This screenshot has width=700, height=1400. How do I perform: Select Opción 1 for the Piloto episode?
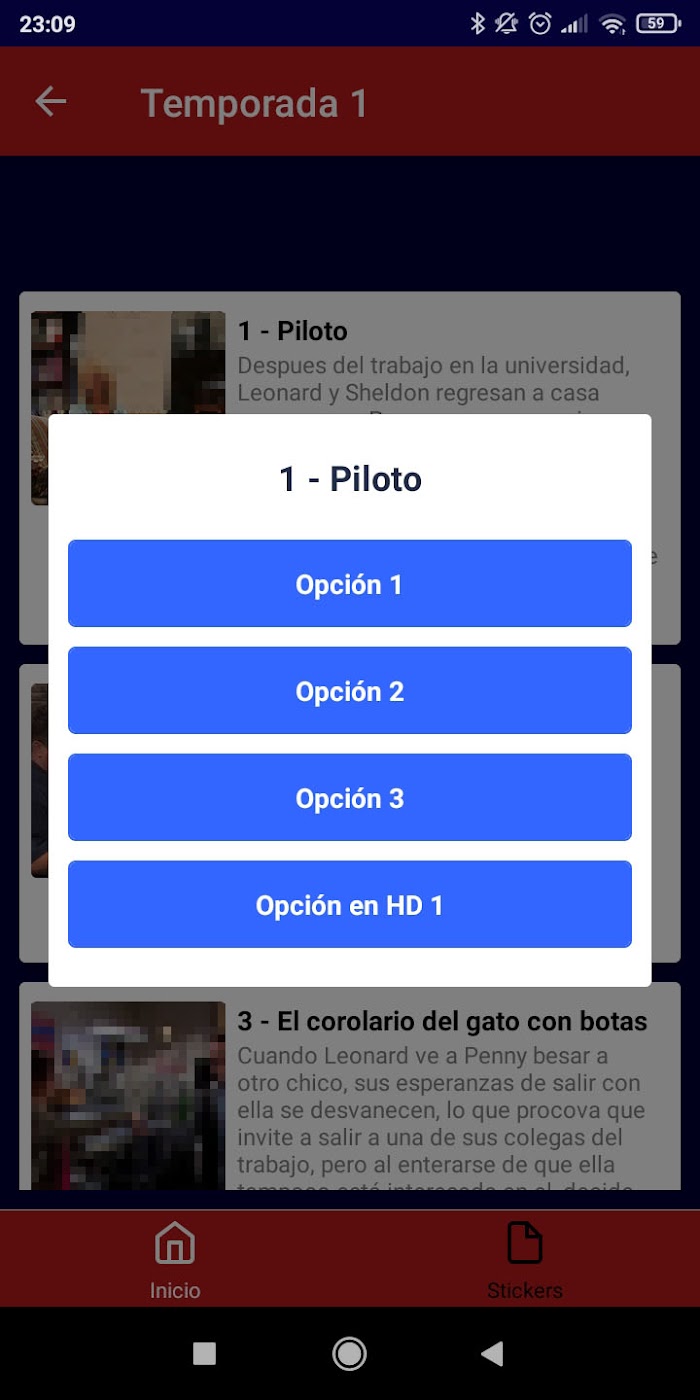[x=350, y=584]
